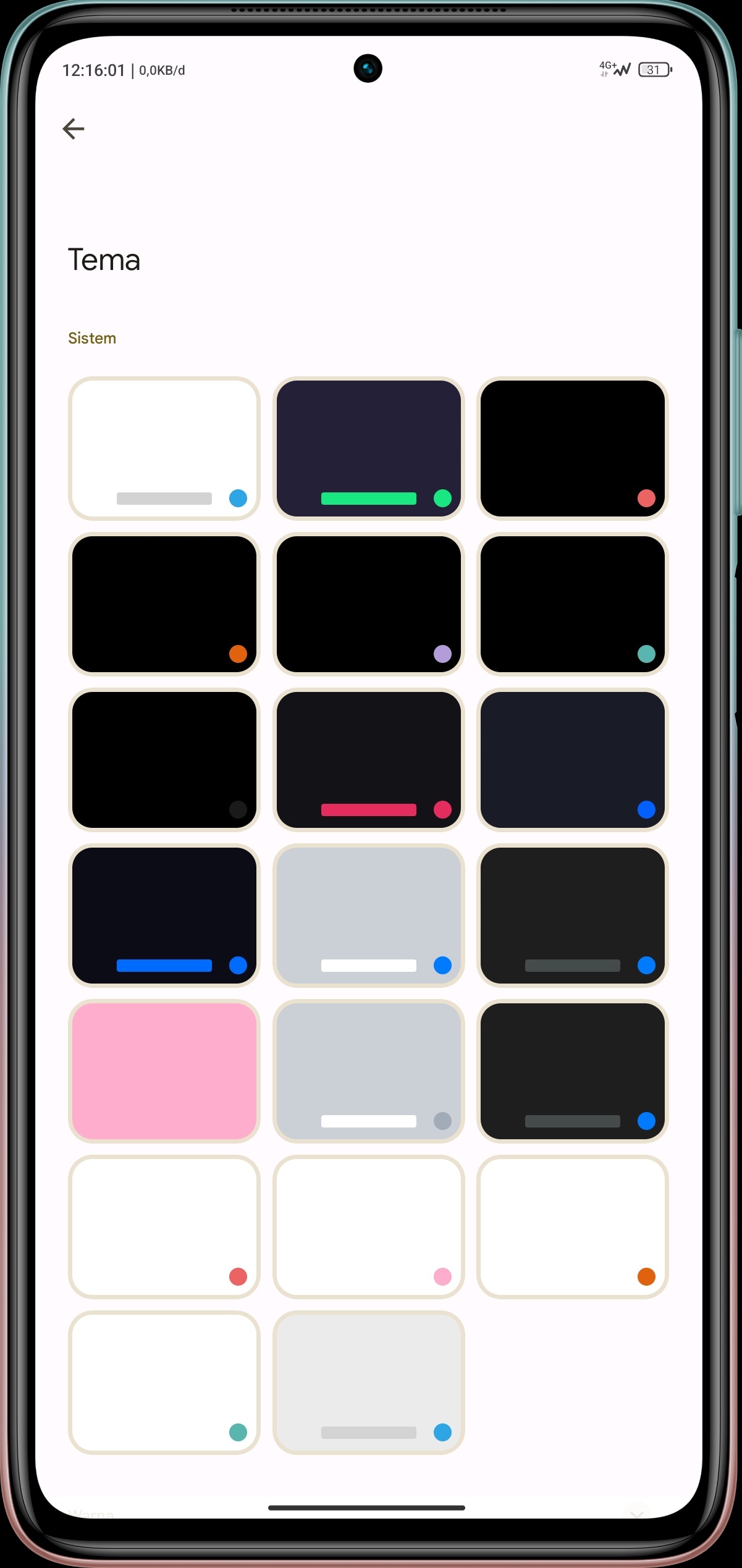Apply the white theme with pink dot

click(x=368, y=1226)
